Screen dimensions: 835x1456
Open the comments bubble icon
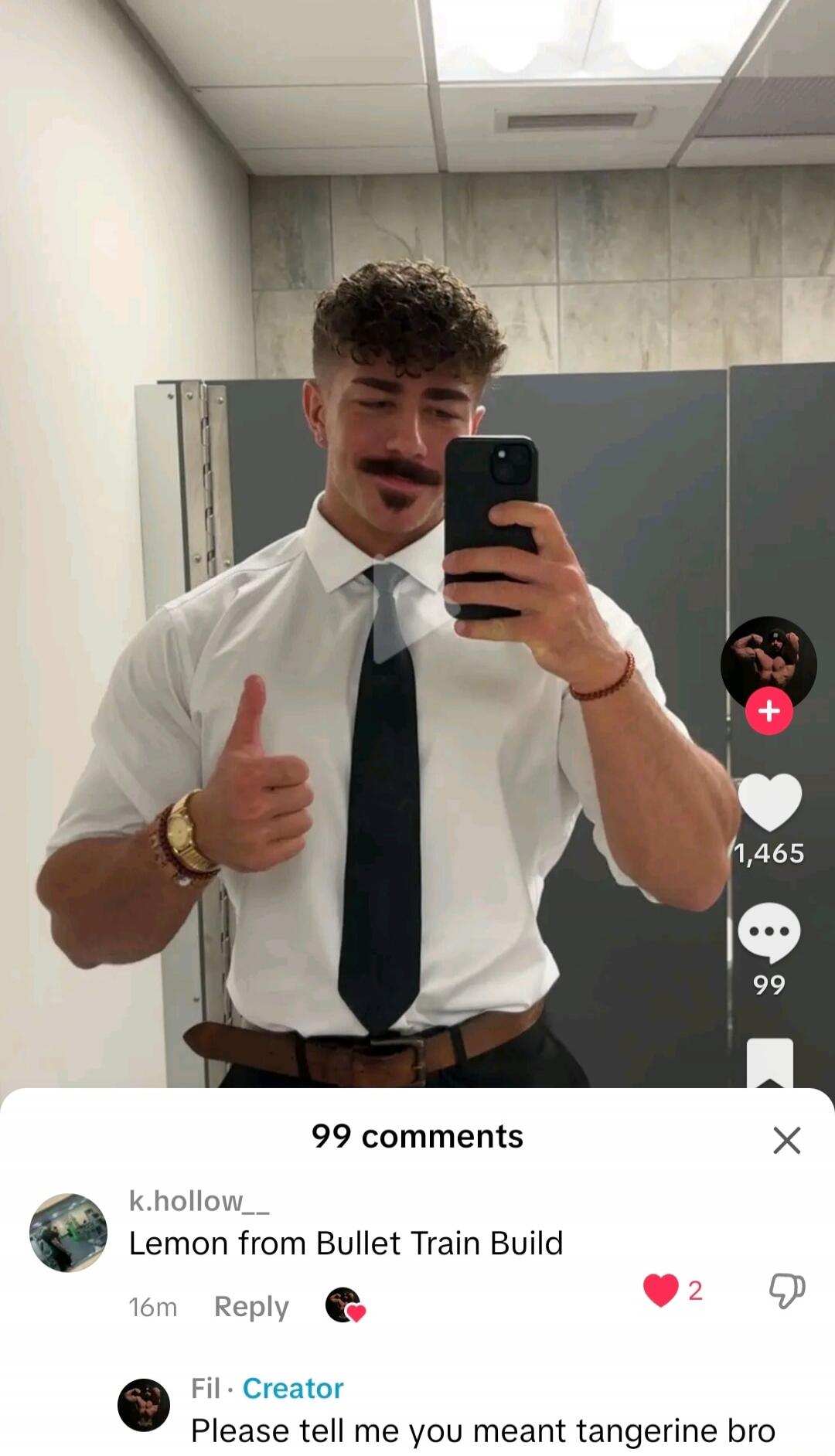(769, 933)
